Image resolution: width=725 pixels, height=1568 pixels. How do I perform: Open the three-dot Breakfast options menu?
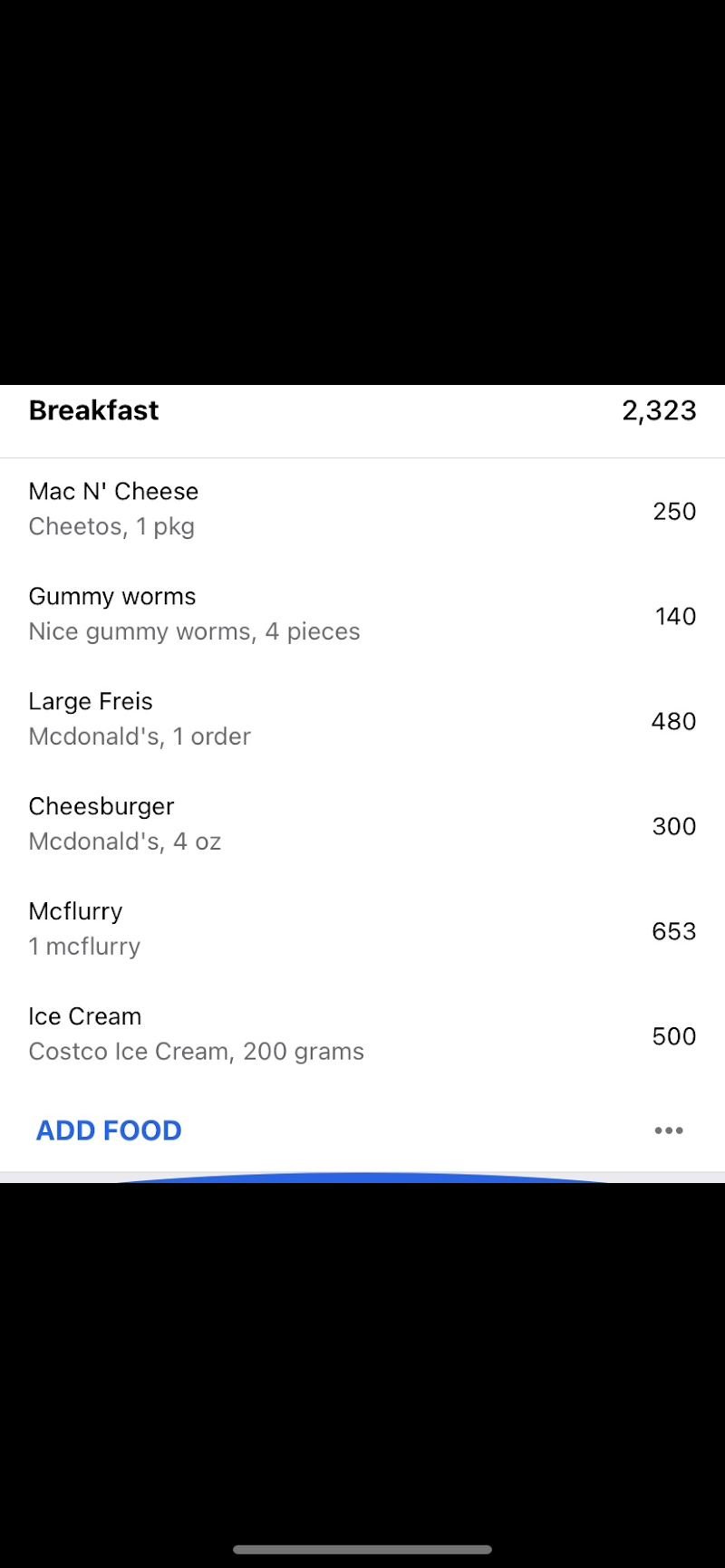(669, 1130)
